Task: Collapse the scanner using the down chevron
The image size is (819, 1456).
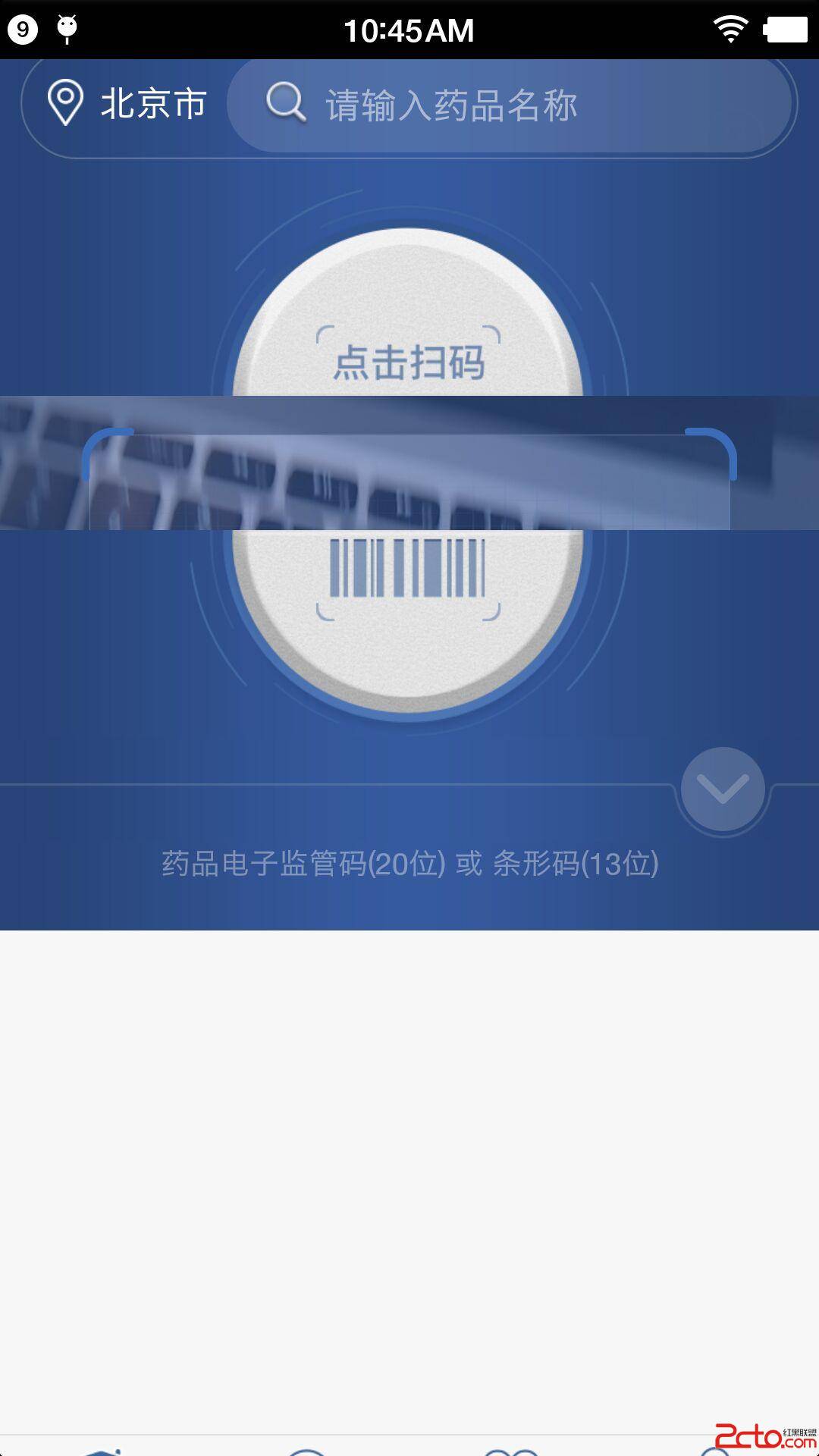Action: click(722, 789)
